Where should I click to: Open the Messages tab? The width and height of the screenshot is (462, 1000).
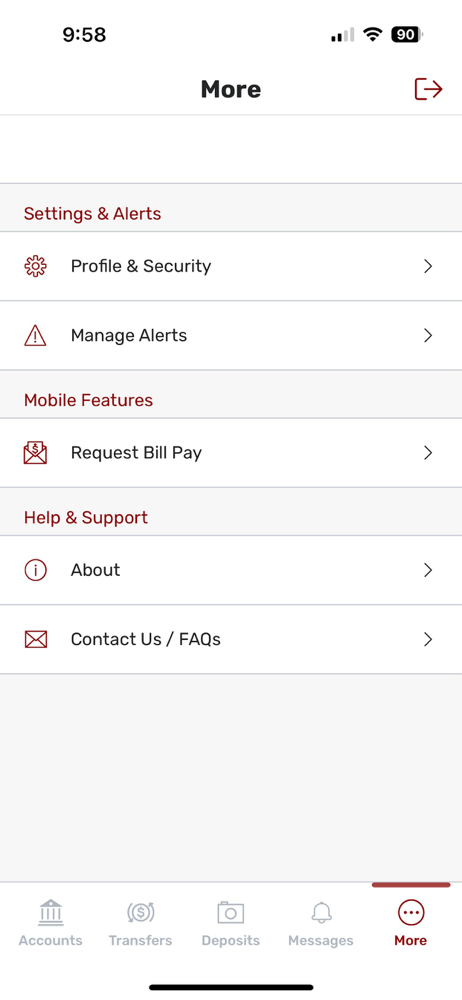pos(321,923)
